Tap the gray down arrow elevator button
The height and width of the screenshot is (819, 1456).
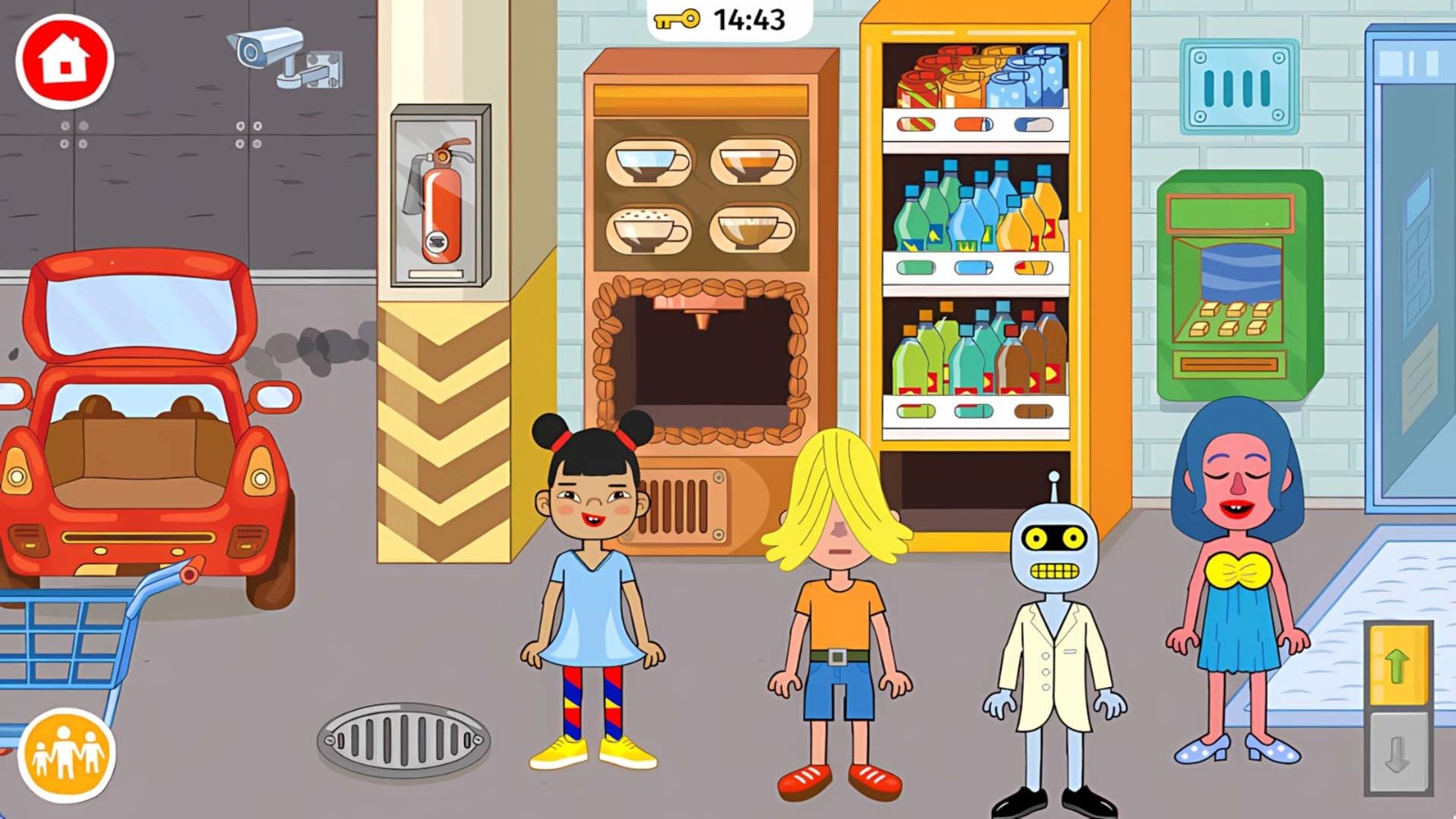click(x=1399, y=753)
